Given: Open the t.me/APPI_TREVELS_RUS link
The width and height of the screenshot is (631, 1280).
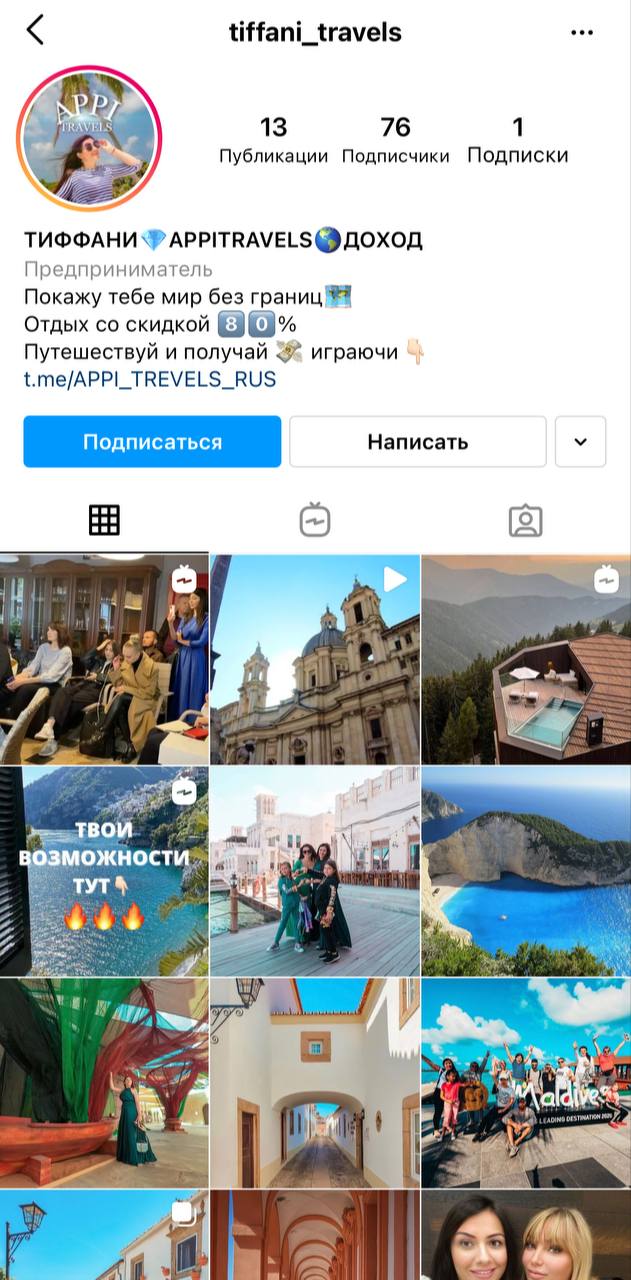Looking at the screenshot, I should [150, 380].
